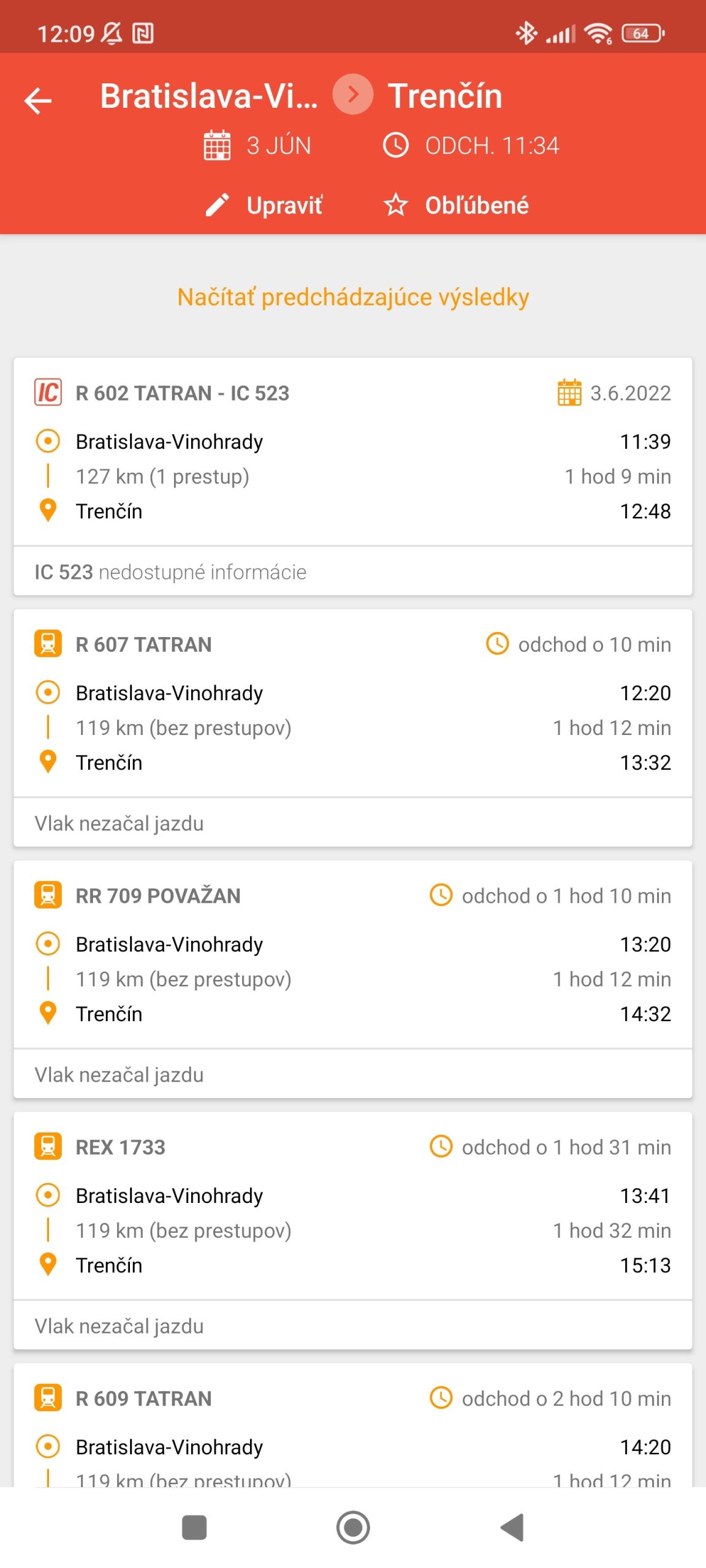Go back using the header arrow

click(x=38, y=100)
